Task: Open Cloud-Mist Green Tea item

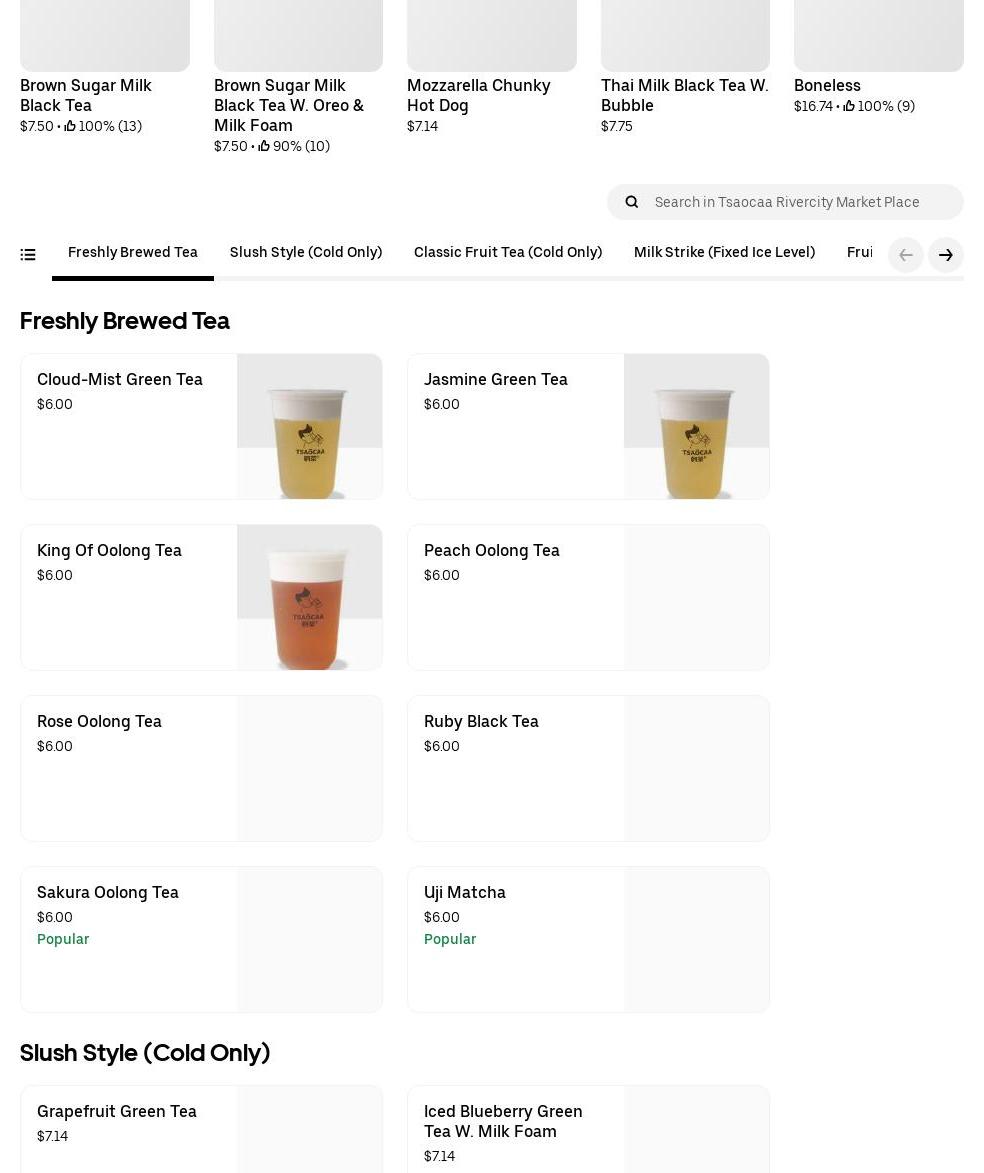Action: (x=201, y=426)
